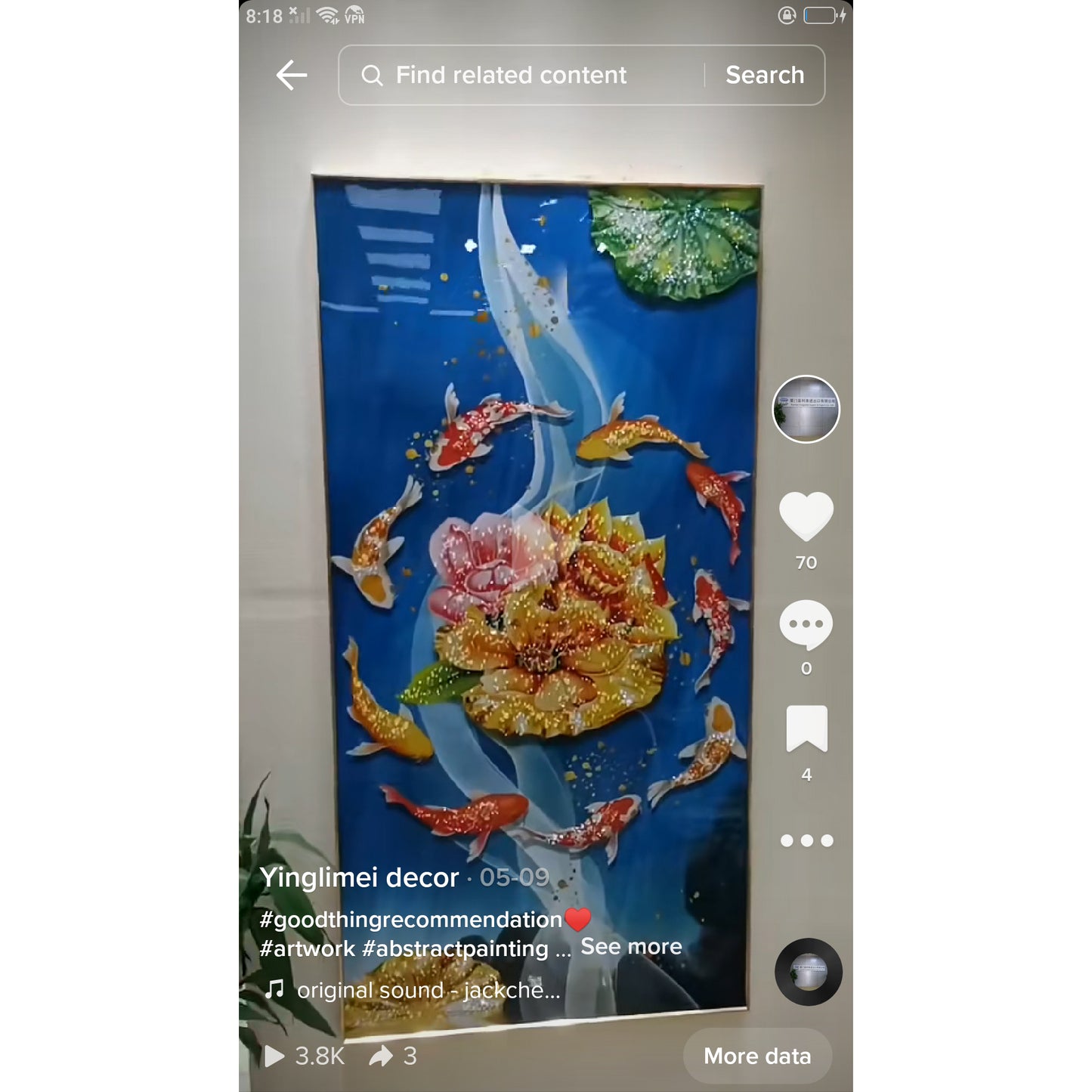The image size is (1092, 1092).
Task: Open the comments bubble
Action: 806,624
